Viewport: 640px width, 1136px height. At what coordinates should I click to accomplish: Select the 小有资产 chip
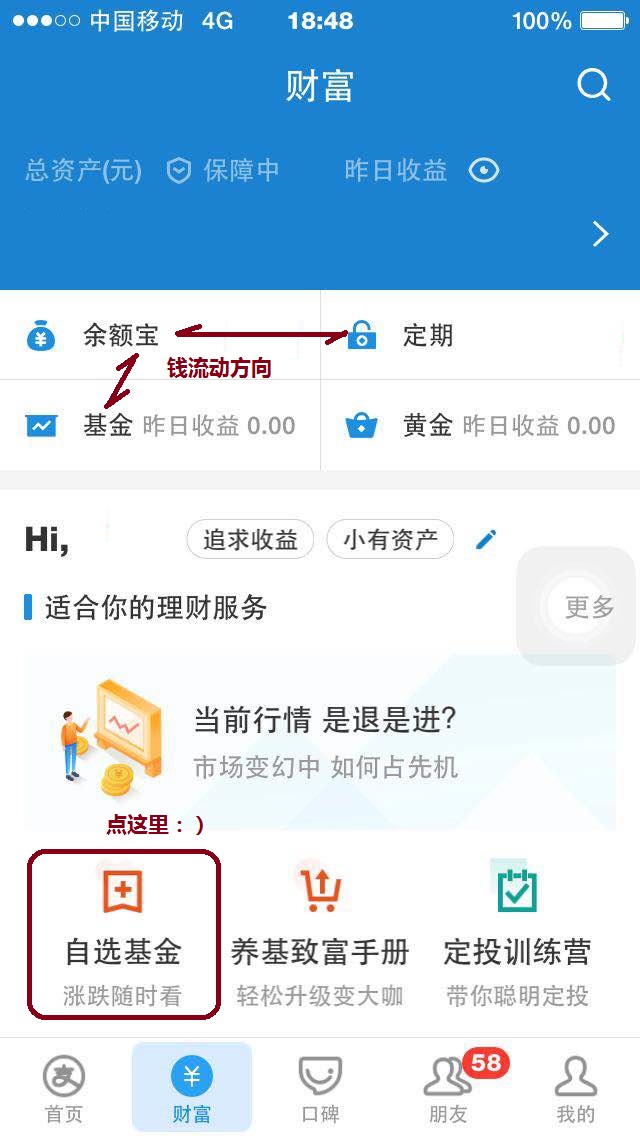click(390, 540)
